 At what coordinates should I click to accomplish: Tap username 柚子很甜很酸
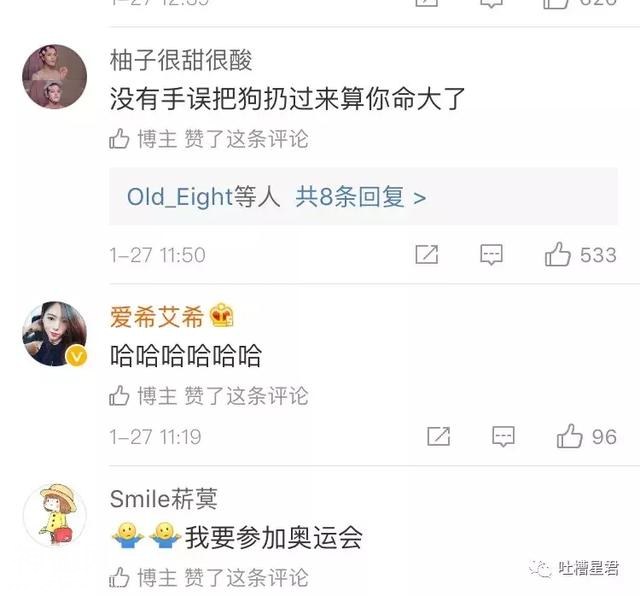click(180, 59)
